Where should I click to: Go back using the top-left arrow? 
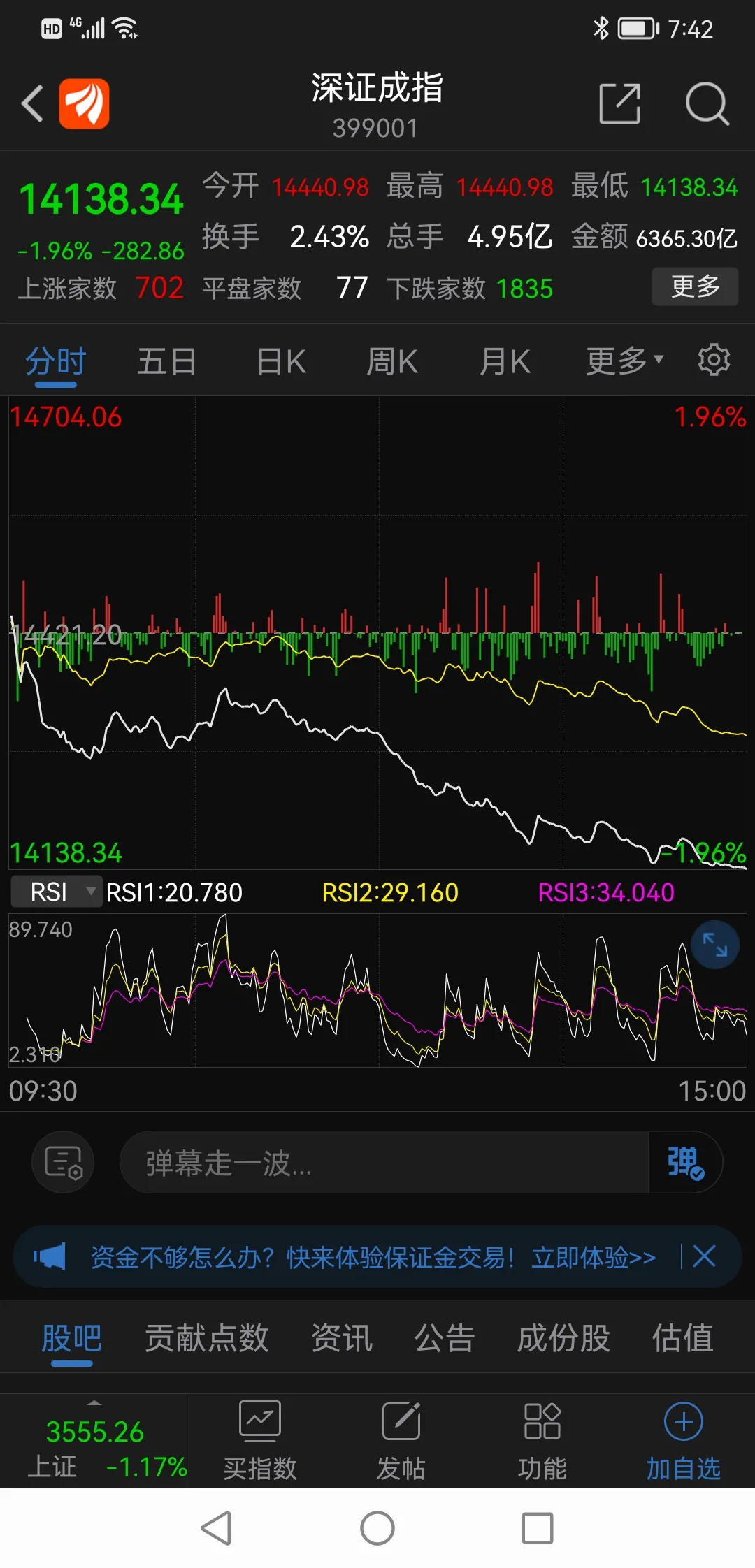point(32,103)
